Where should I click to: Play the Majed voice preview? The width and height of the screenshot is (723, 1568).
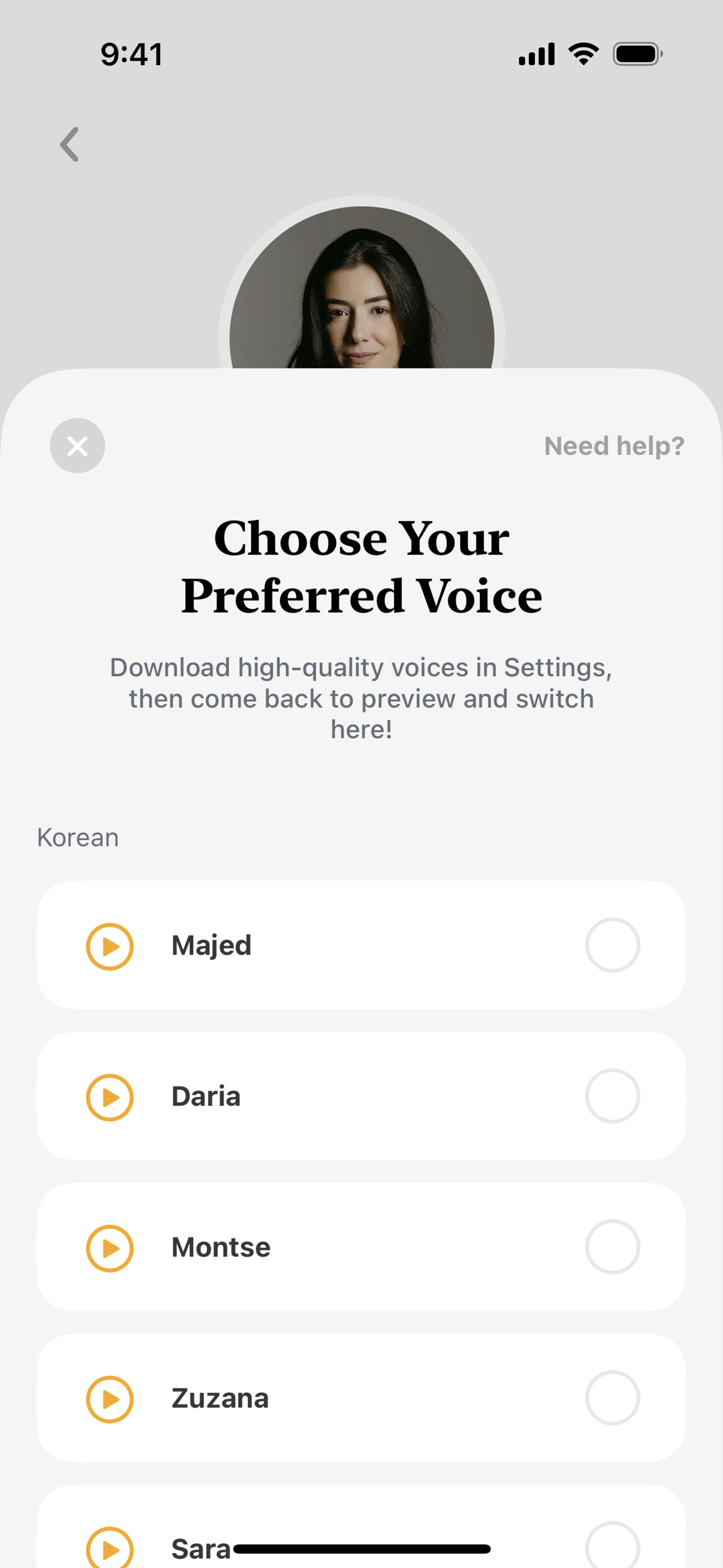(110, 946)
